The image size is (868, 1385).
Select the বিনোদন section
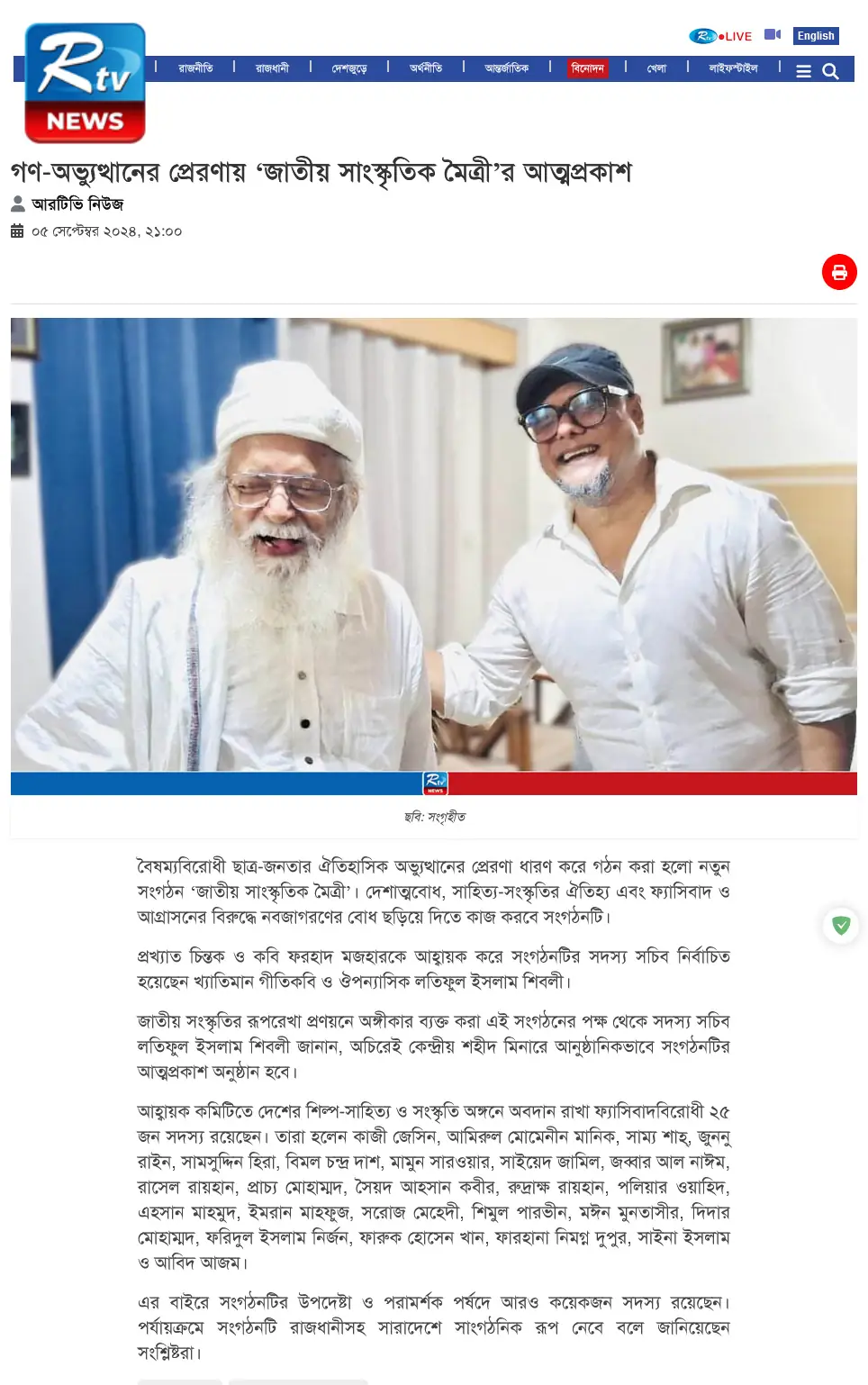coord(588,68)
